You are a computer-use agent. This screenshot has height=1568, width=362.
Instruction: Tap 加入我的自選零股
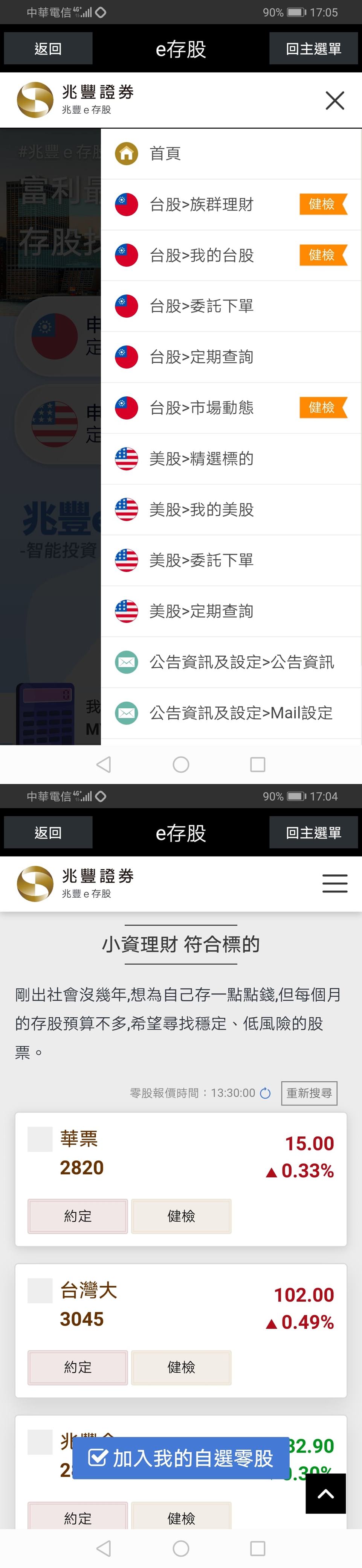click(x=181, y=1458)
